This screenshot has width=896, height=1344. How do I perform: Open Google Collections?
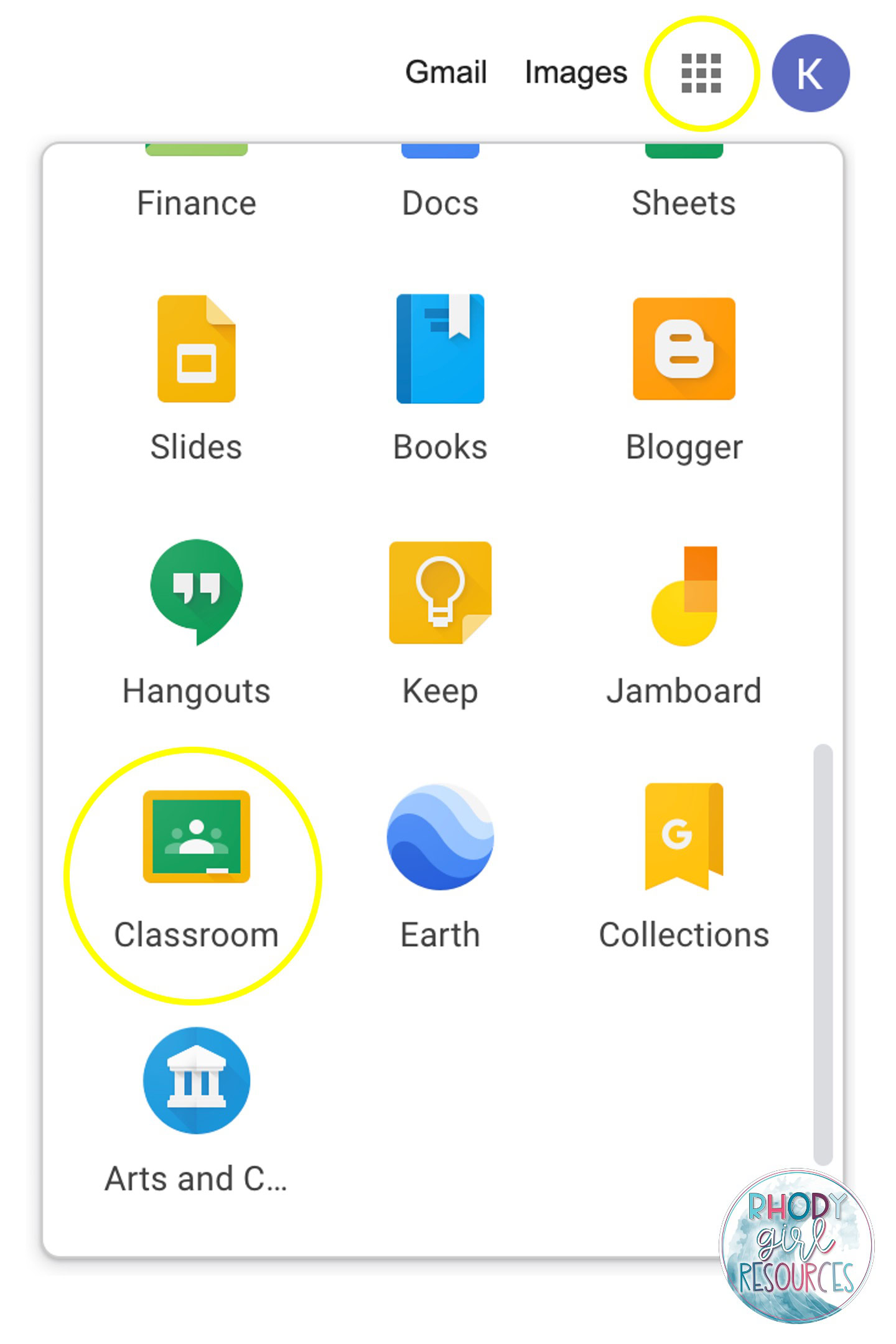683,837
